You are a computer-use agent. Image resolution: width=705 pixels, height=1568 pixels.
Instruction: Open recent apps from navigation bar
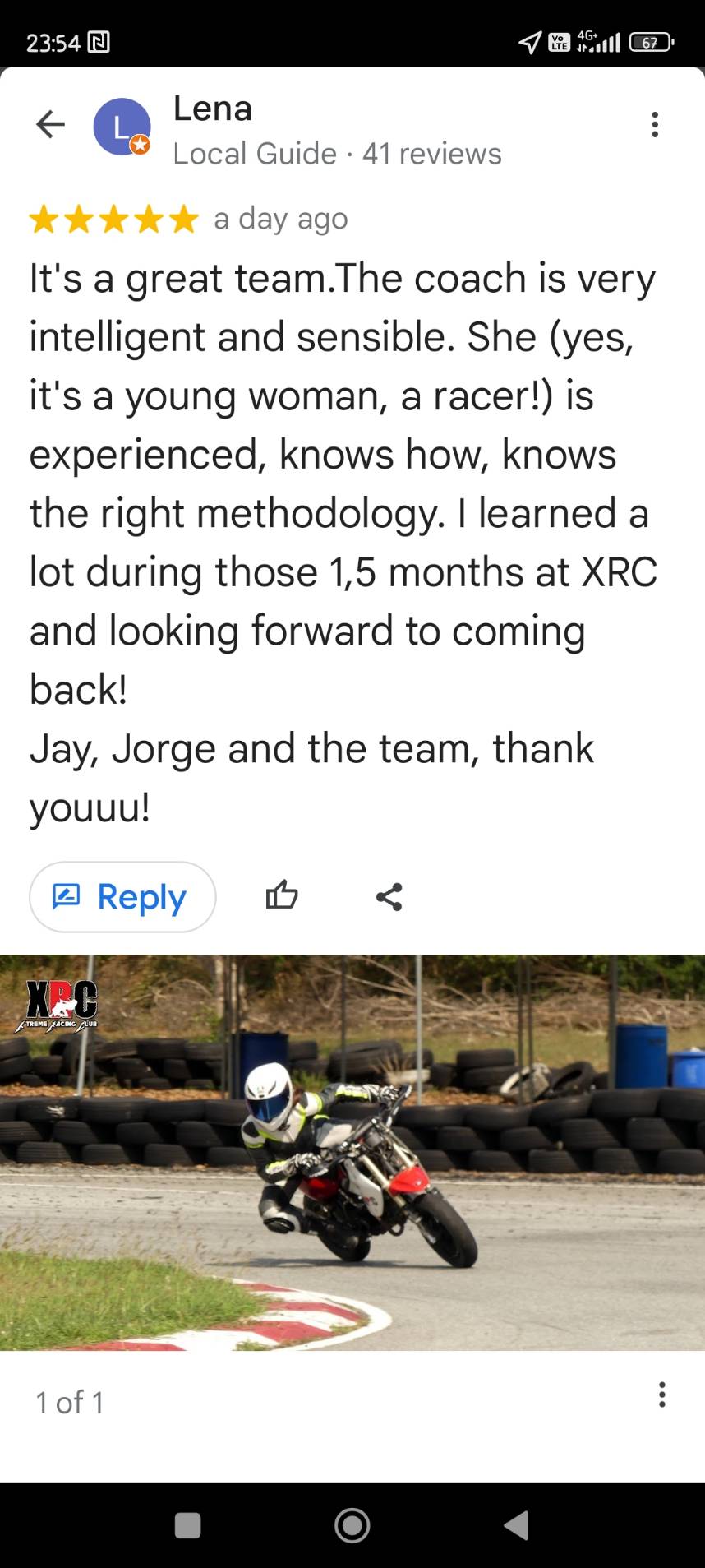click(188, 1526)
